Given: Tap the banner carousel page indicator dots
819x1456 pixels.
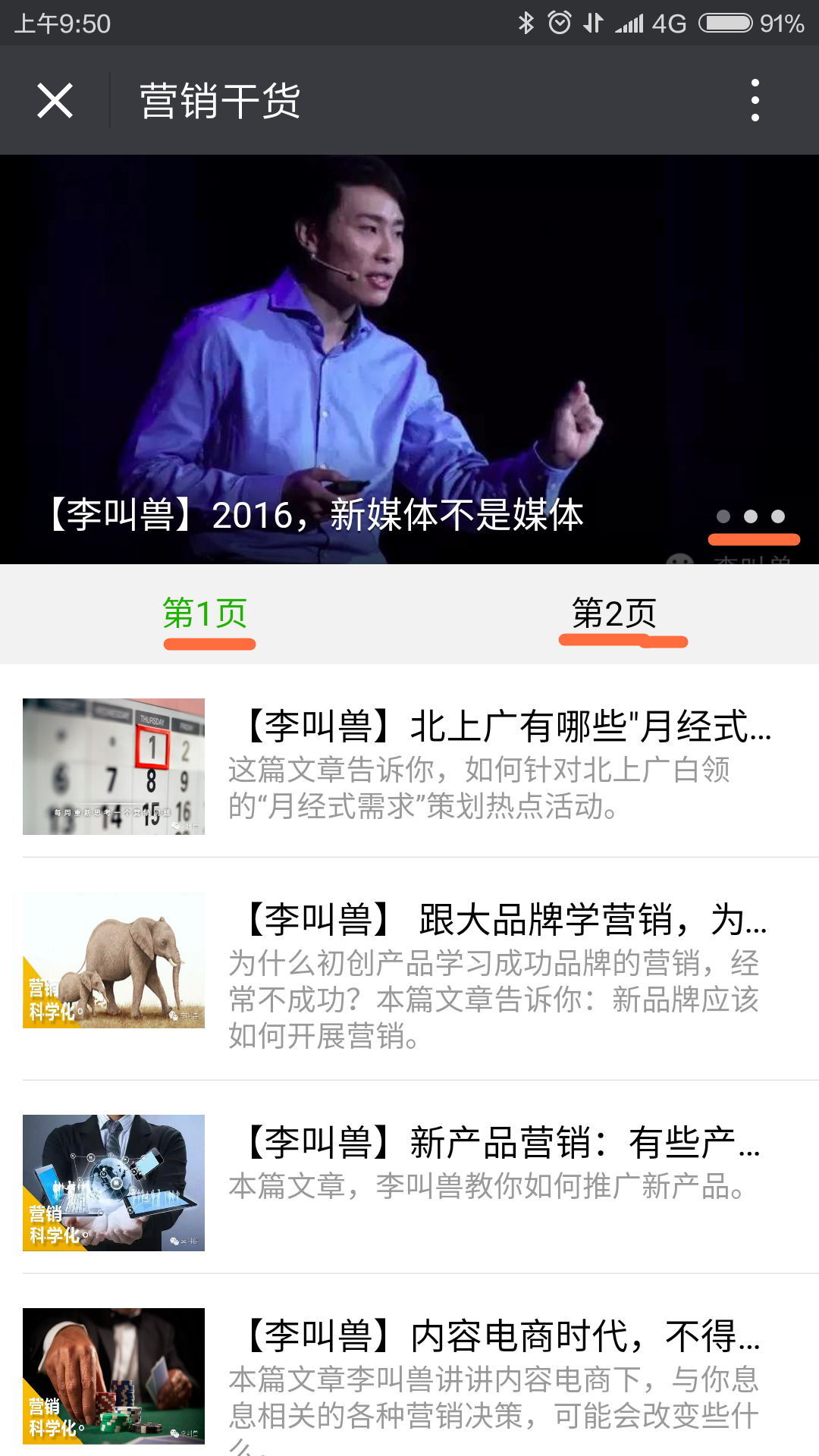Looking at the screenshot, I should (751, 516).
